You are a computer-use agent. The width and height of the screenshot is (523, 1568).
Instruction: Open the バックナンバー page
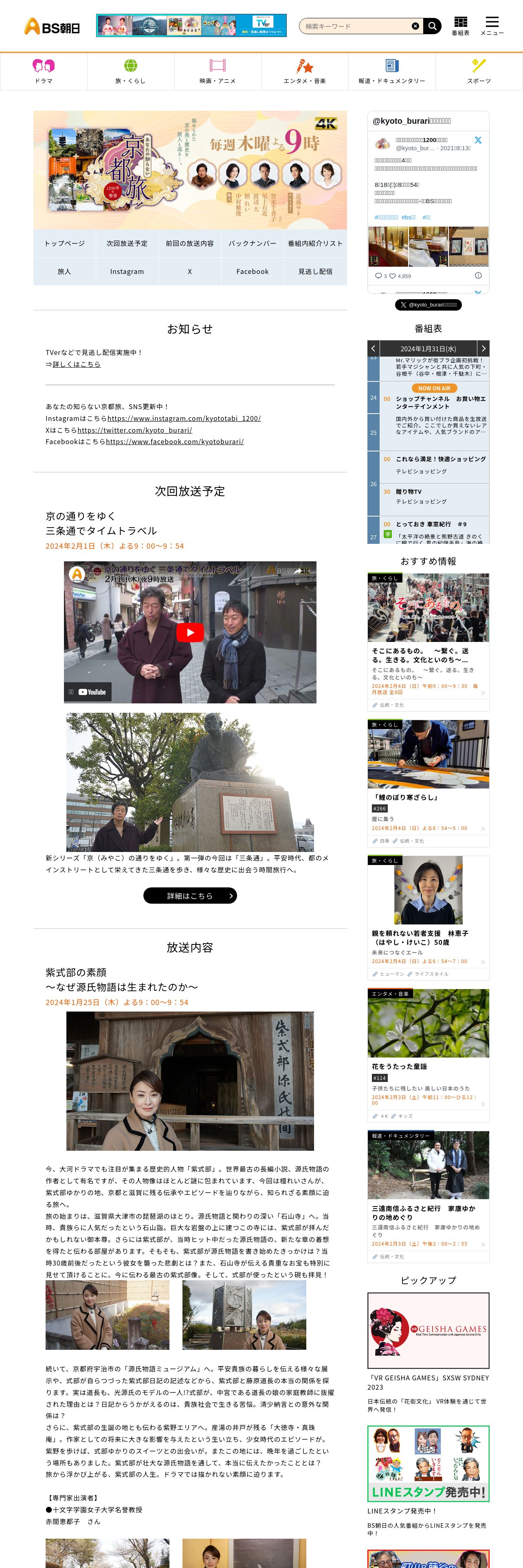tap(253, 243)
